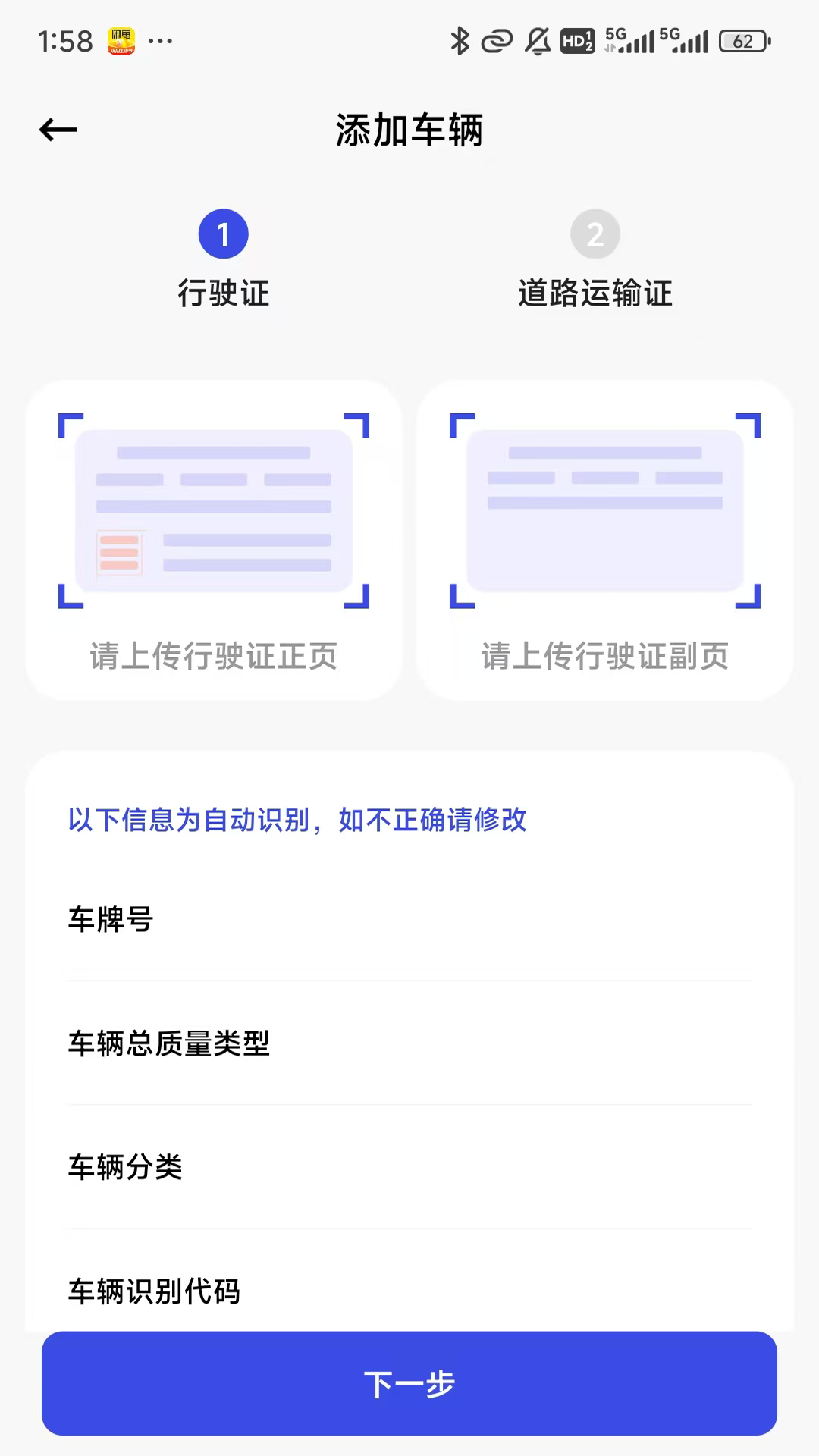Screen dimensions: 819x1456
Task: Tap the blue auto-recognition notice text
Action: [x=296, y=821]
